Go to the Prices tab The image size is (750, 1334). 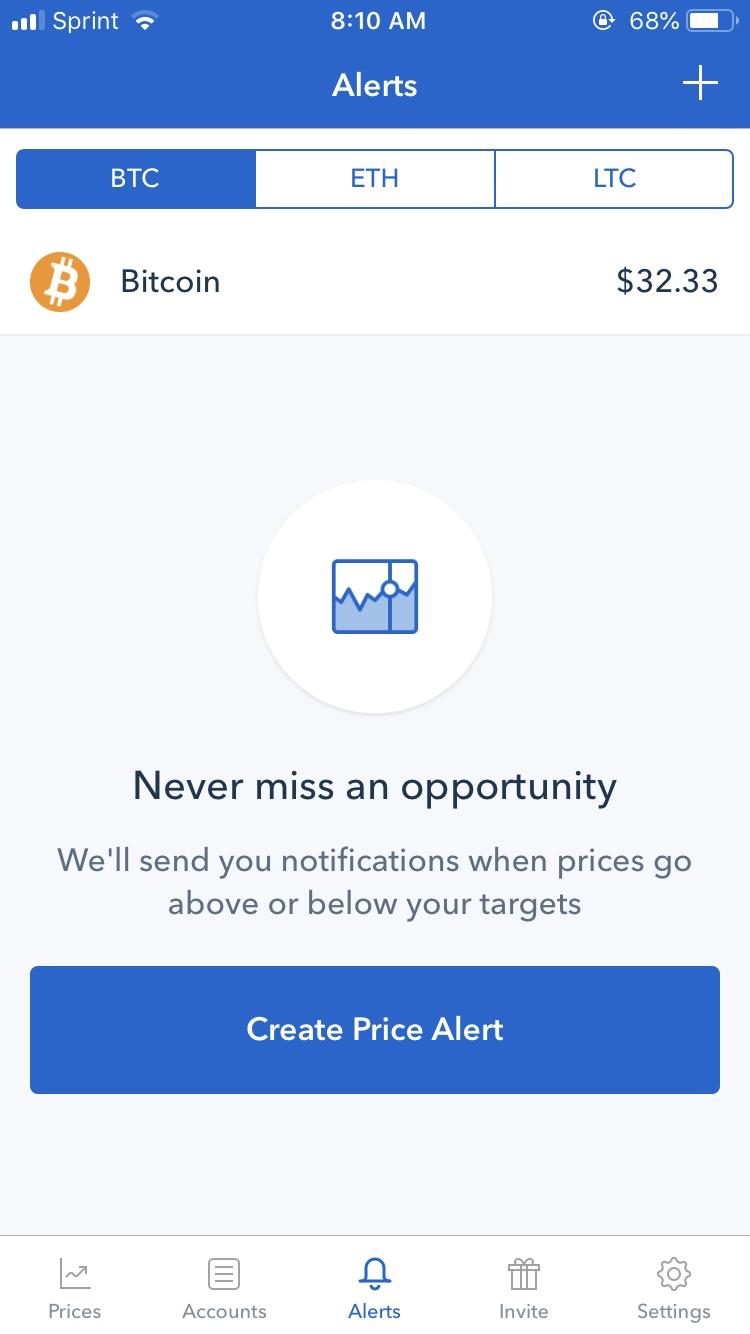(x=75, y=1288)
